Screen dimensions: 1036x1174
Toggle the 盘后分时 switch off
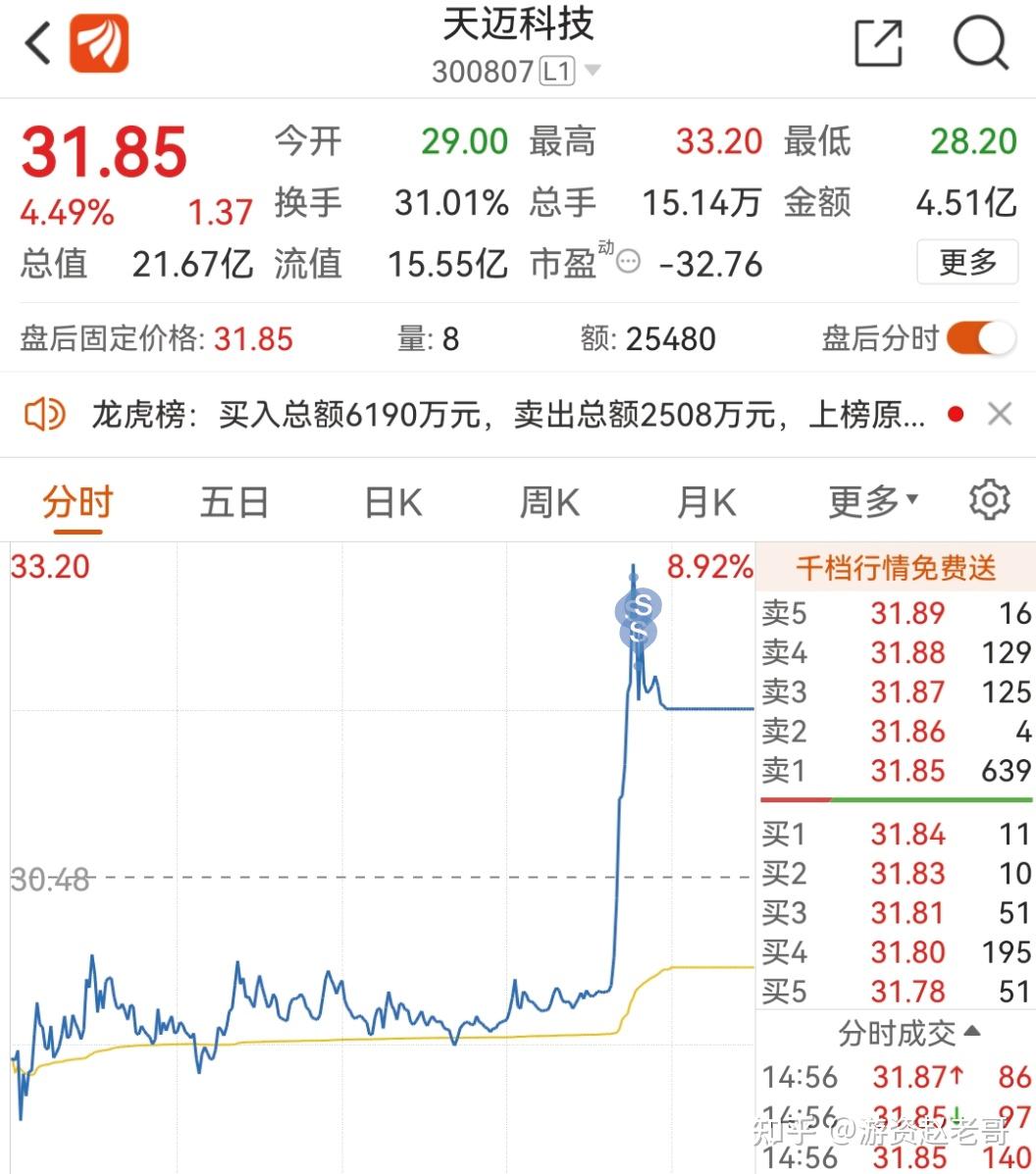tap(980, 338)
